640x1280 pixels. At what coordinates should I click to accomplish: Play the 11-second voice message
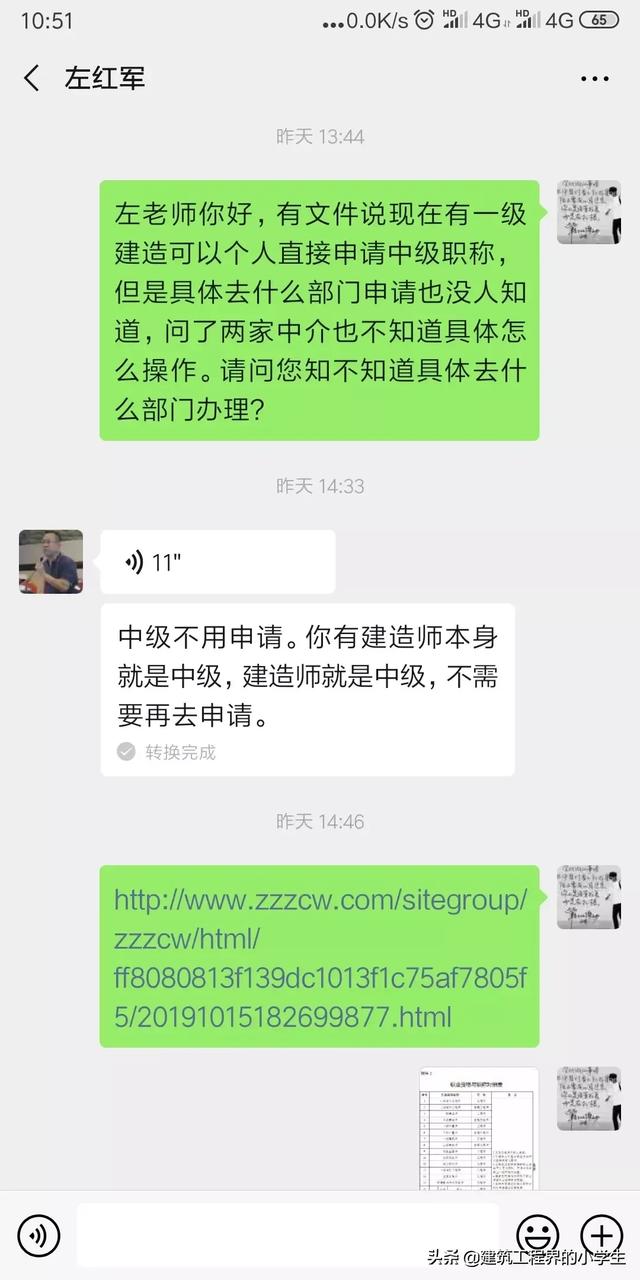(217, 562)
